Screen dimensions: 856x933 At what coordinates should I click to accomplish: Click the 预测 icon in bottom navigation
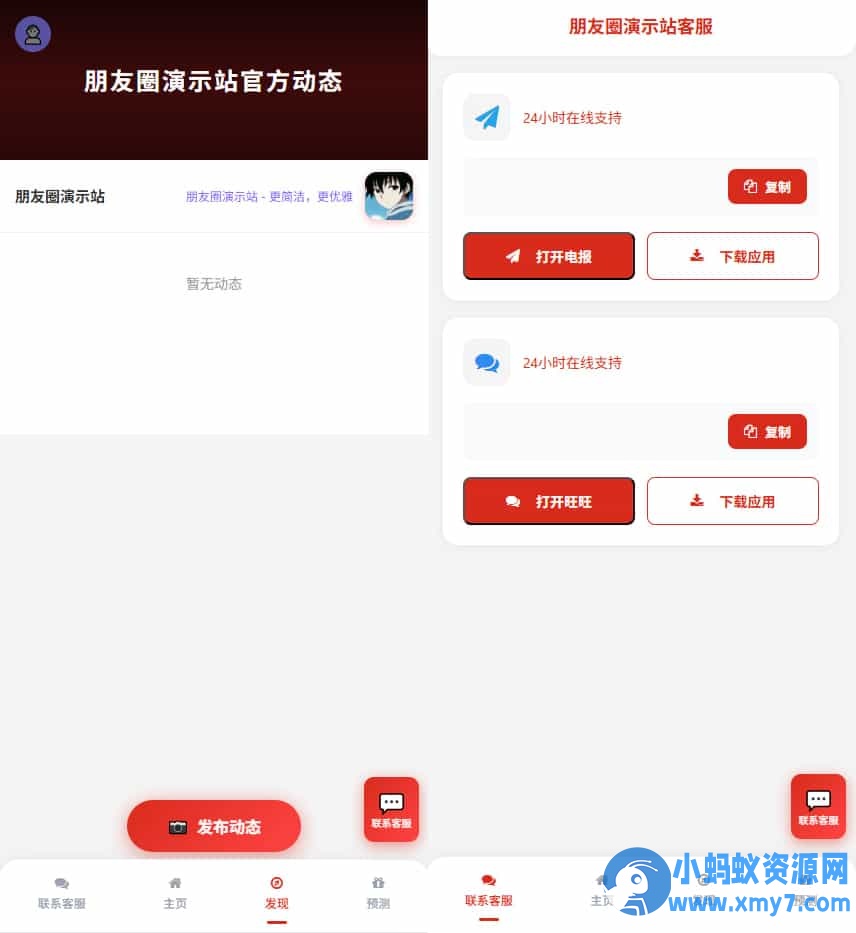click(x=378, y=884)
